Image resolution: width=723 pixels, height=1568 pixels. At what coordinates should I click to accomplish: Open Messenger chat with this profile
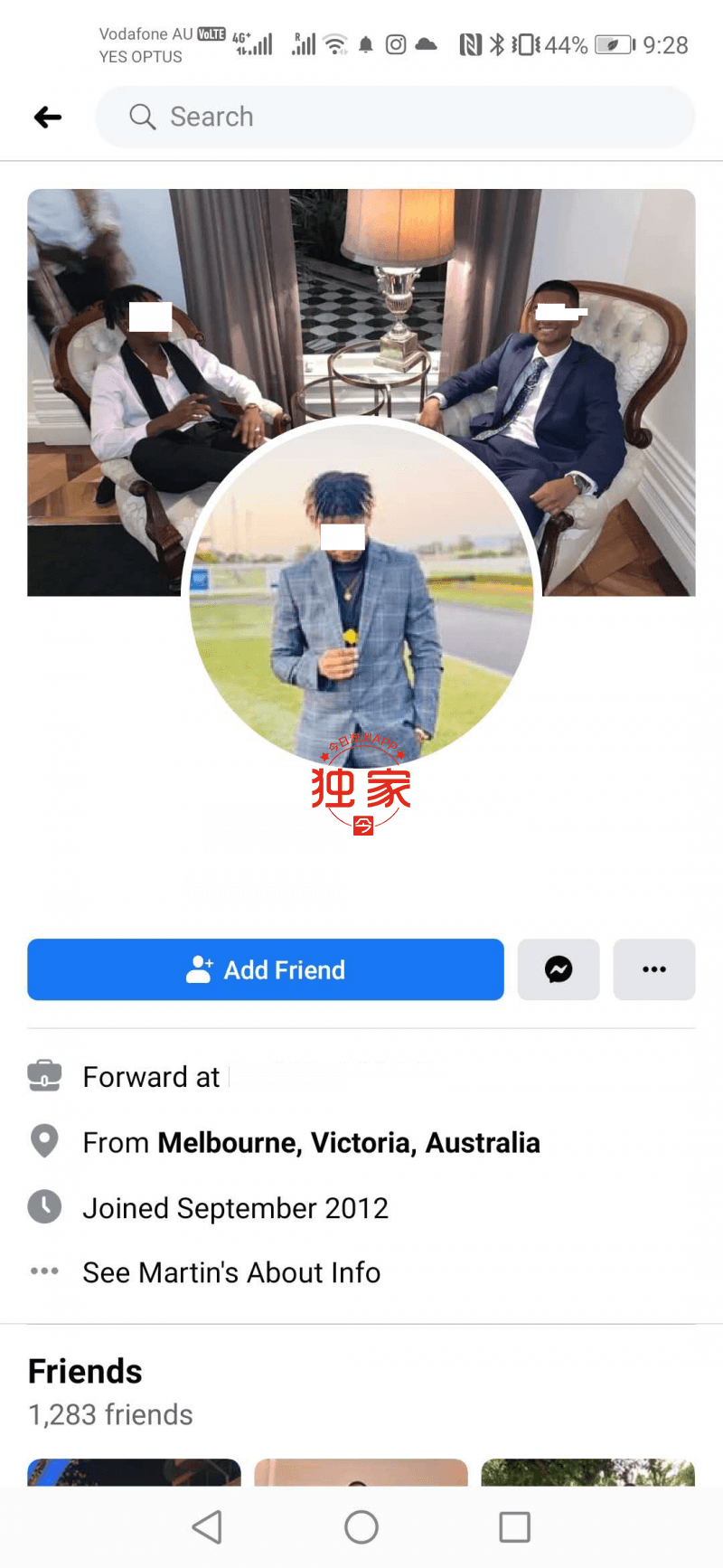pos(558,969)
